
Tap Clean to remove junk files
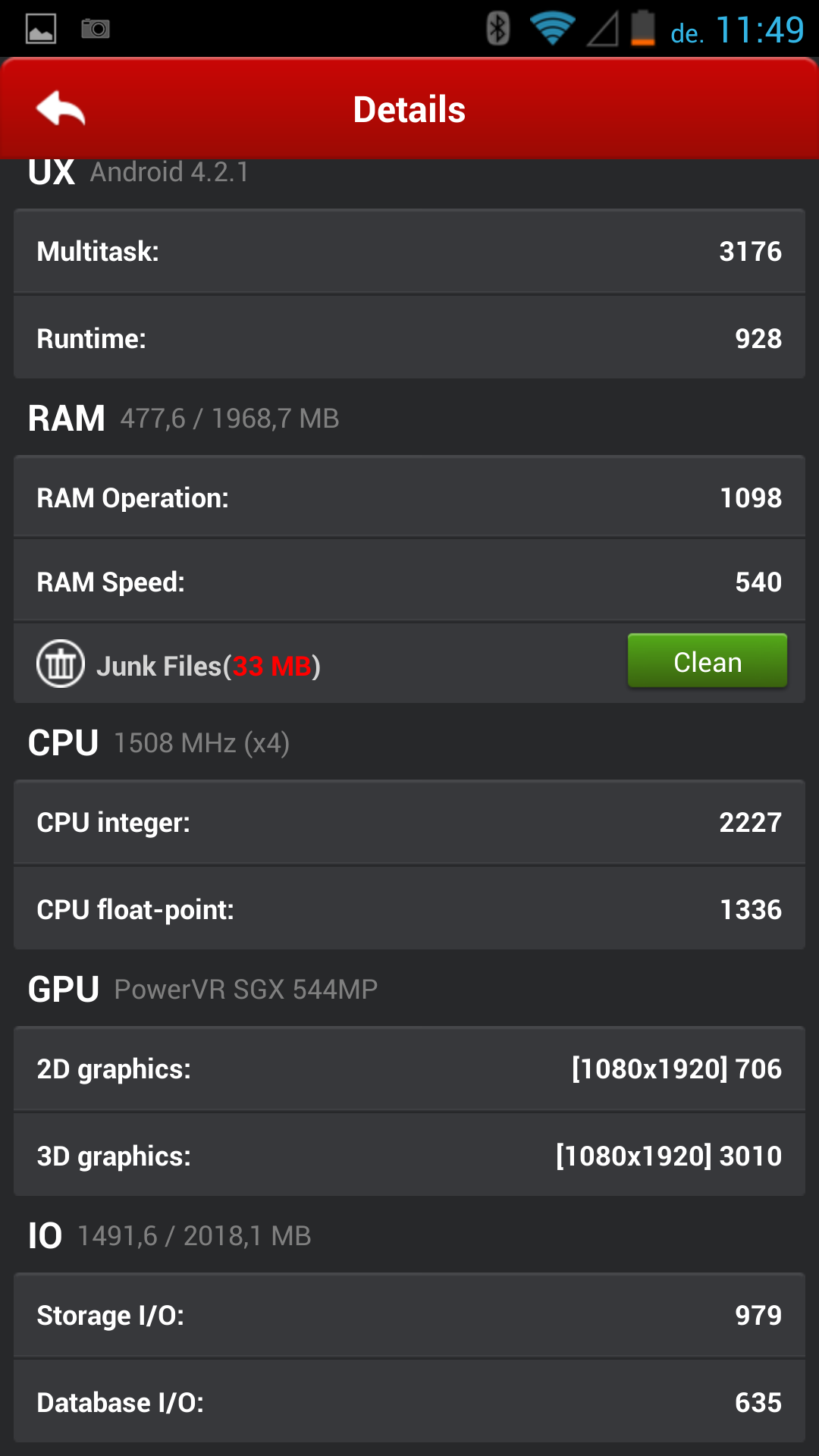tap(707, 661)
